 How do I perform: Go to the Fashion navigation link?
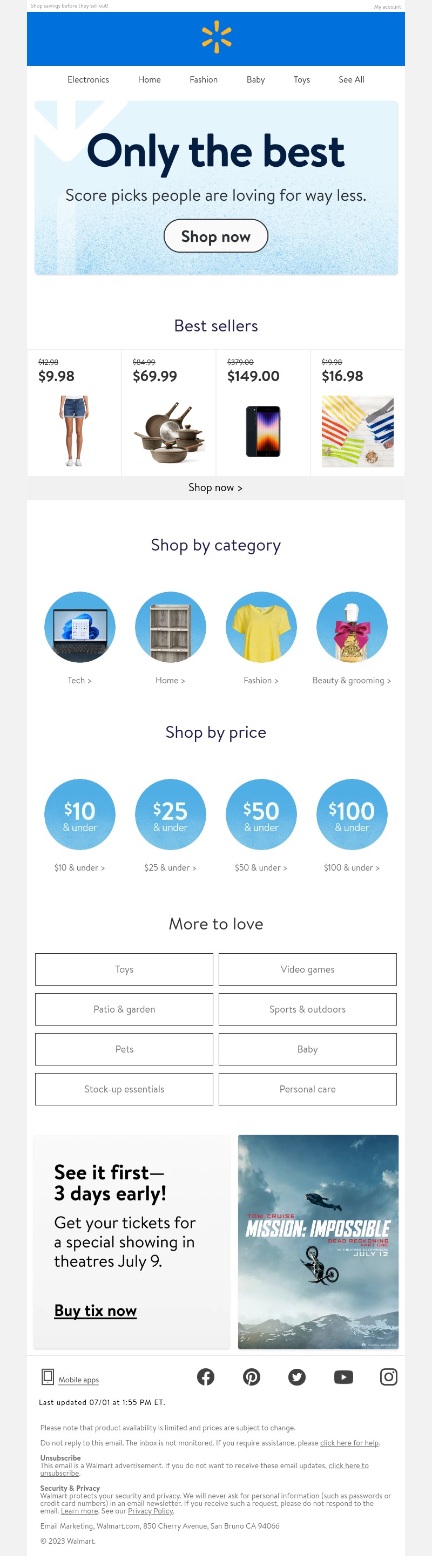coord(204,80)
